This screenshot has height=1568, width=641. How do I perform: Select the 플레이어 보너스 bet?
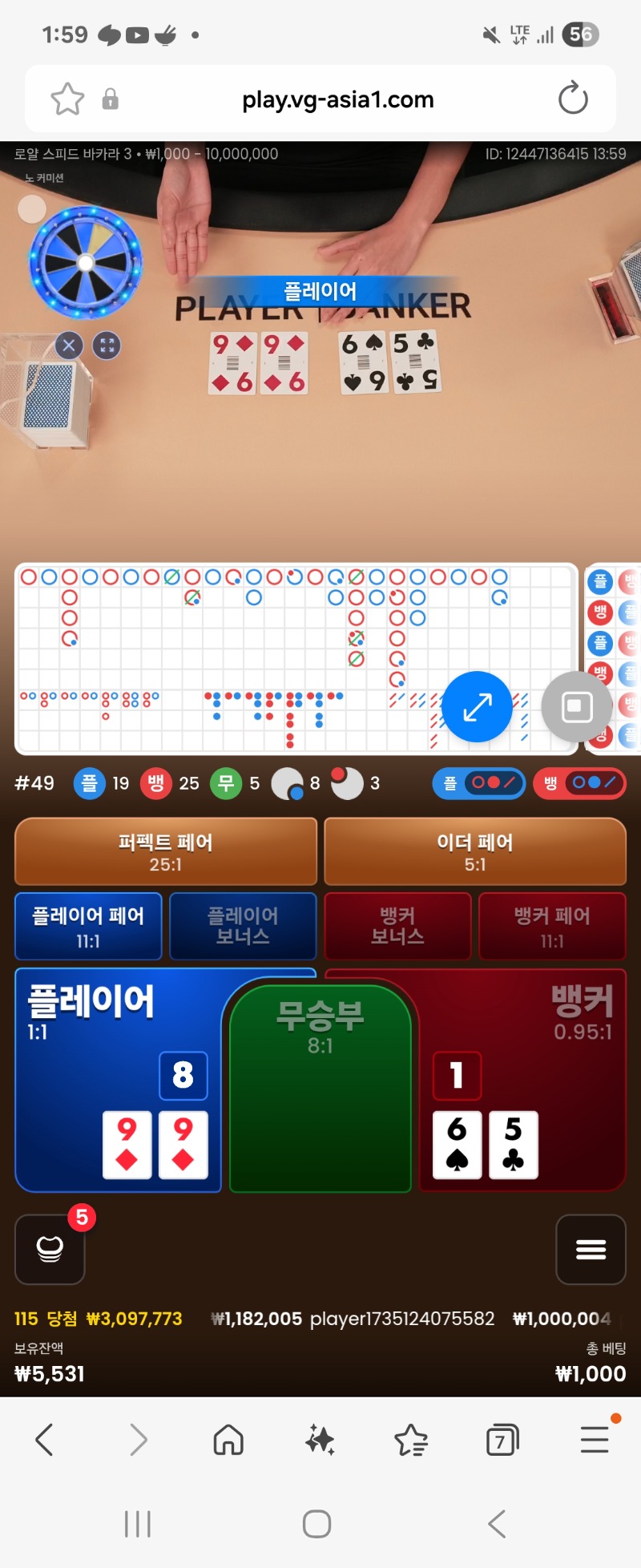coord(243,927)
